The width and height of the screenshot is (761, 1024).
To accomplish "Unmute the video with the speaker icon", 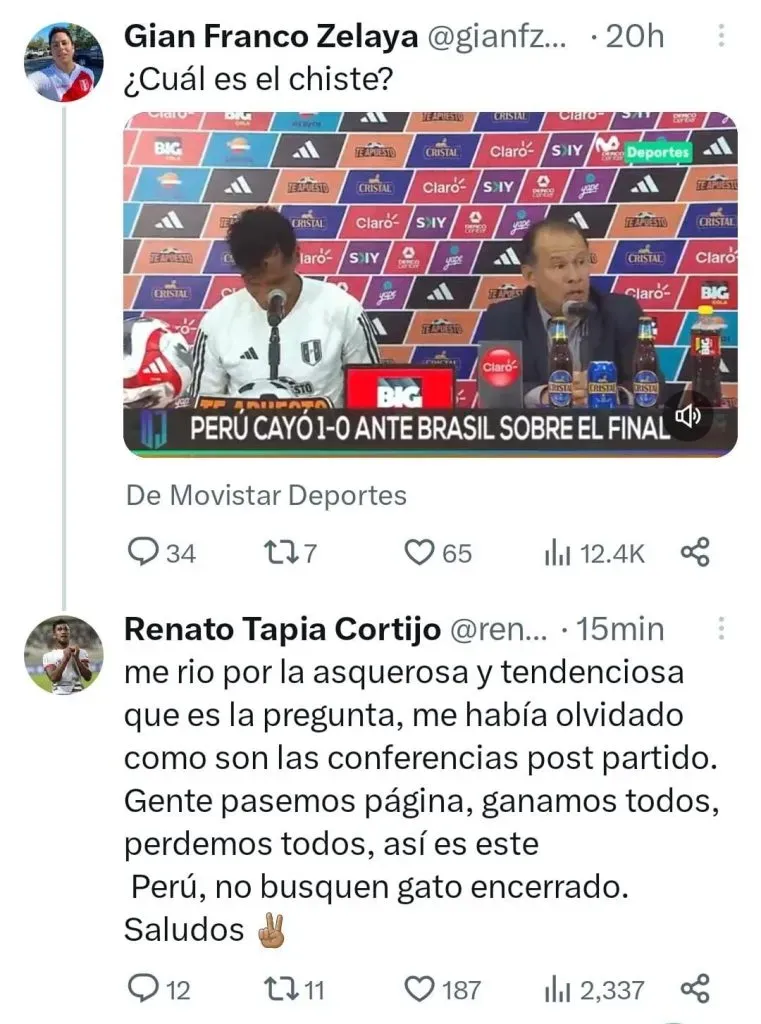I will coord(689,417).
